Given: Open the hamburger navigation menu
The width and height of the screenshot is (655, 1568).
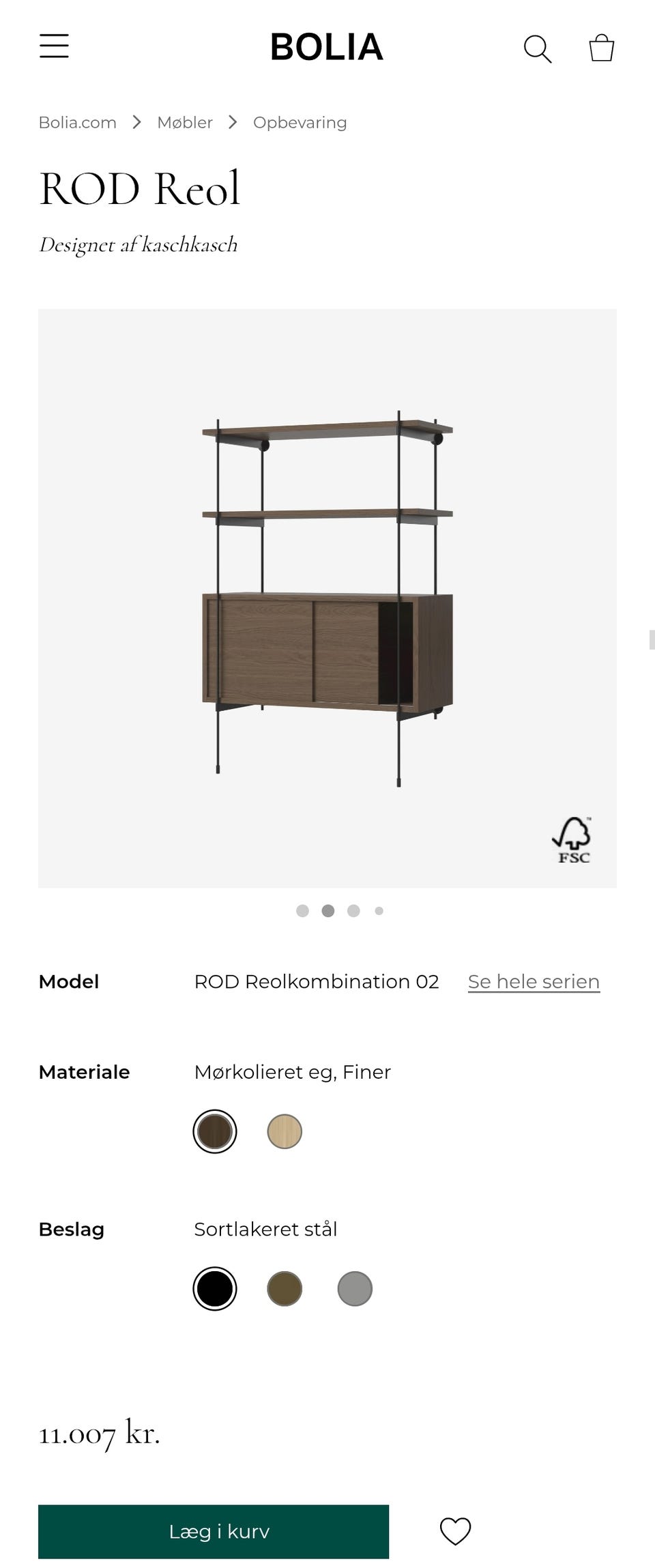Looking at the screenshot, I should 55,46.
